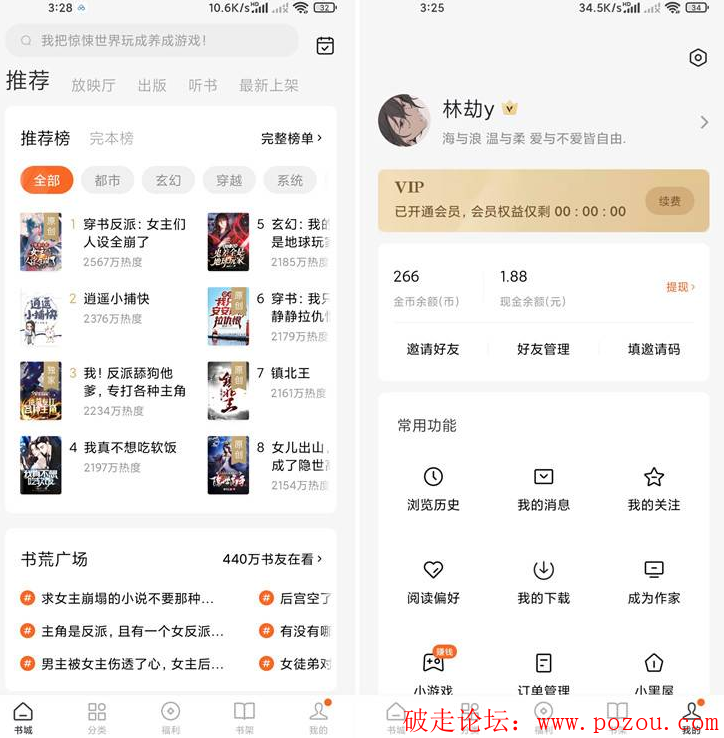Switch to the 听书 tab

[x=203, y=86]
